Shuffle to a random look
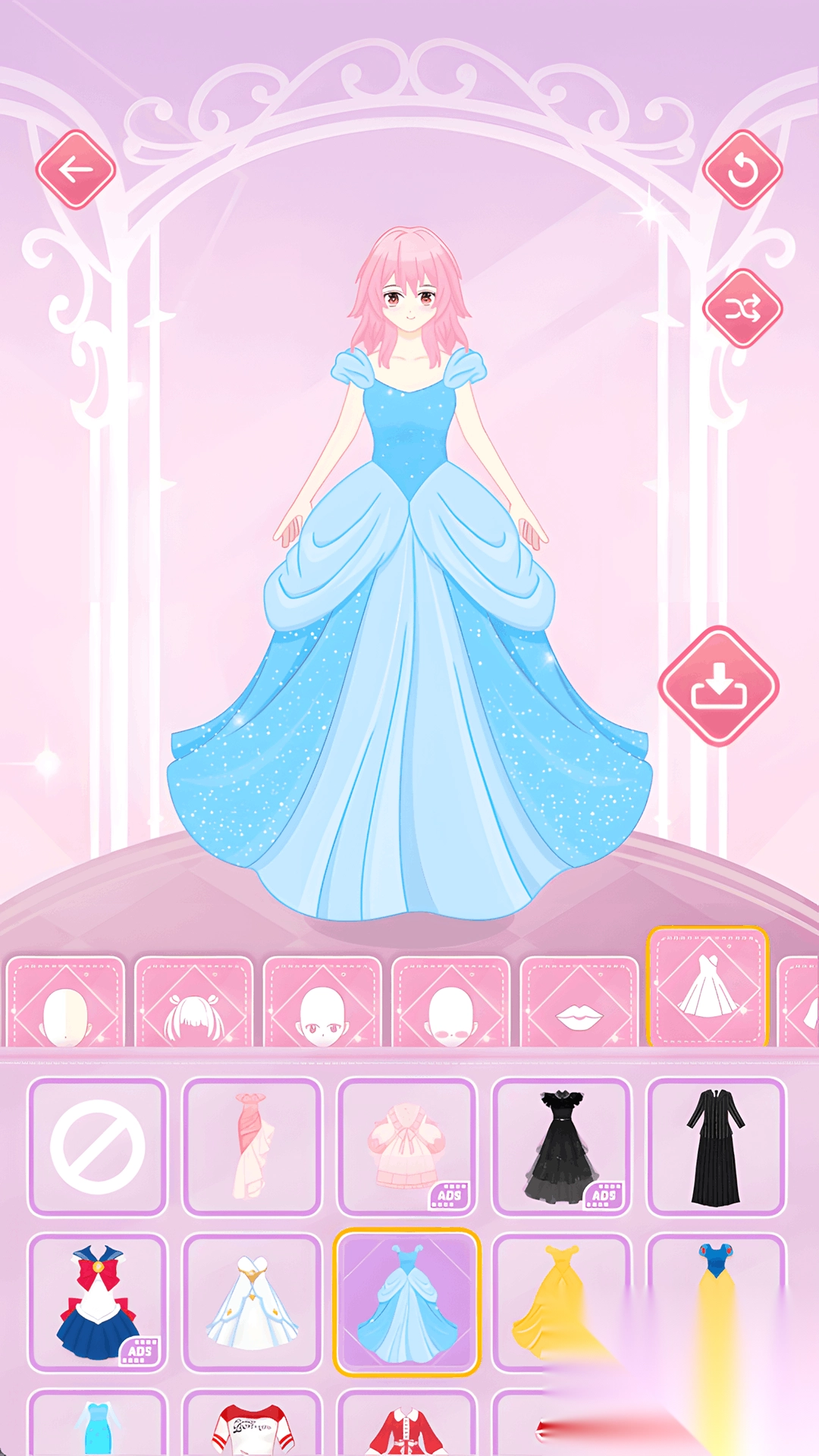The height and width of the screenshot is (1456, 819). tap(742, 309)
